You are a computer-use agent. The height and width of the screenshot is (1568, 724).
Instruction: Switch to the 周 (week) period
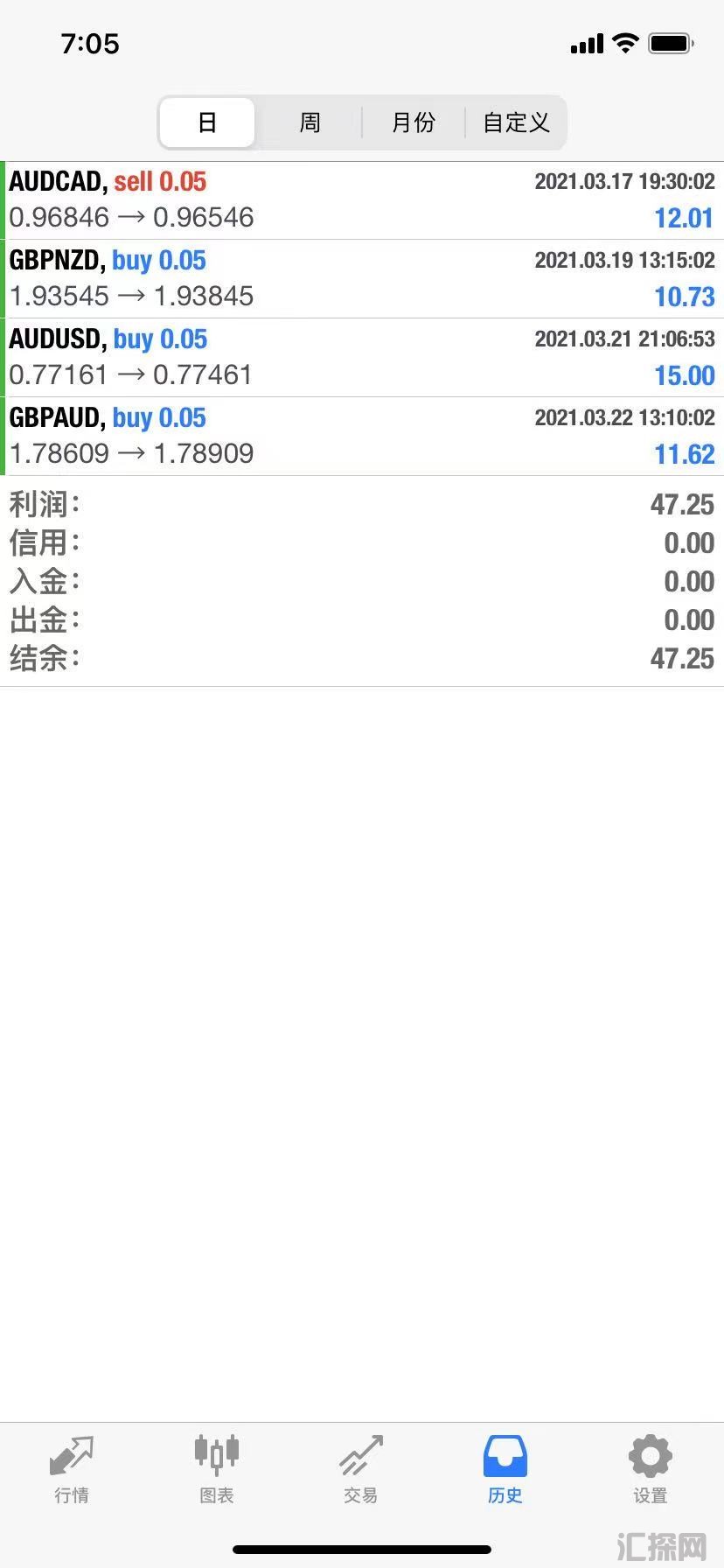[x=310, y=122]
